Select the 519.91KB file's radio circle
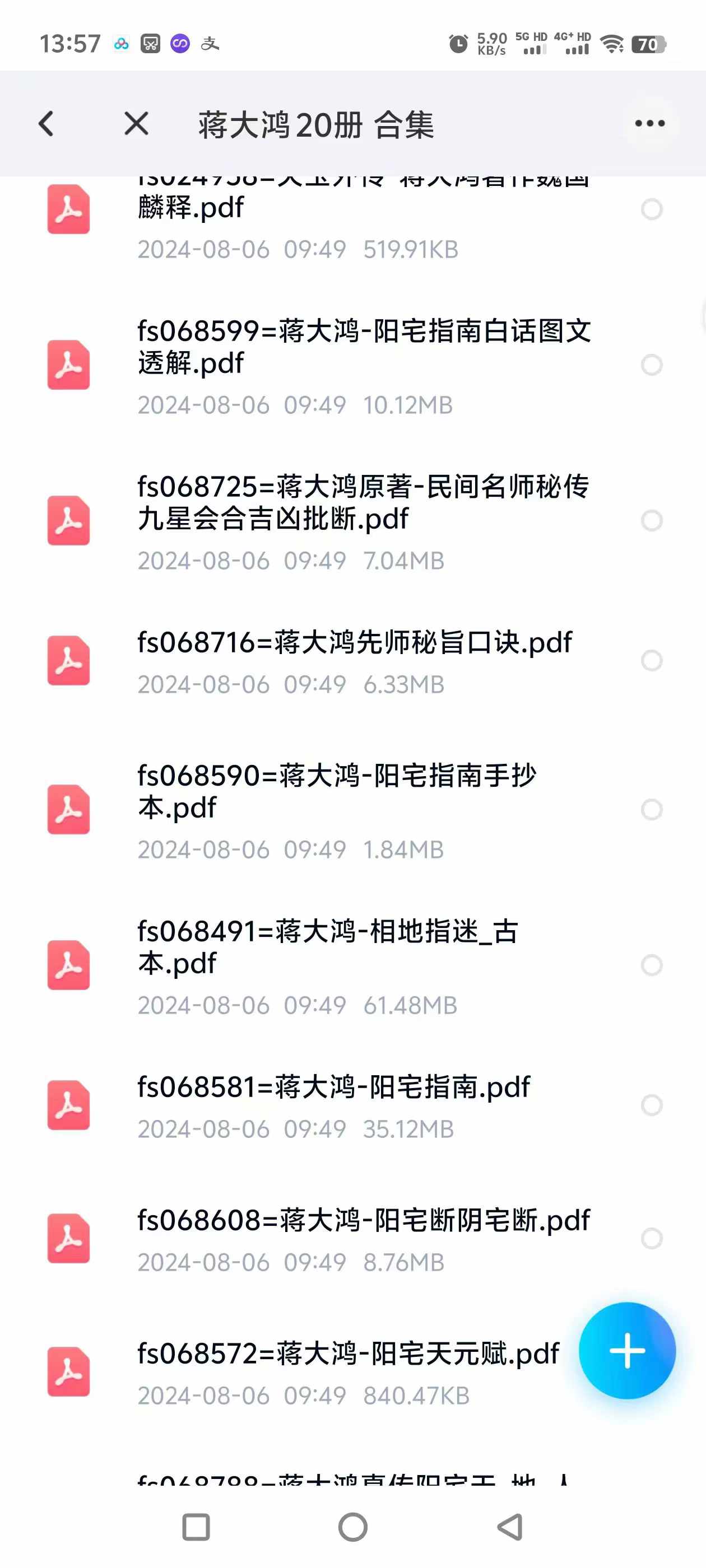The image size is (706, 1568). (x=651, y=209)
